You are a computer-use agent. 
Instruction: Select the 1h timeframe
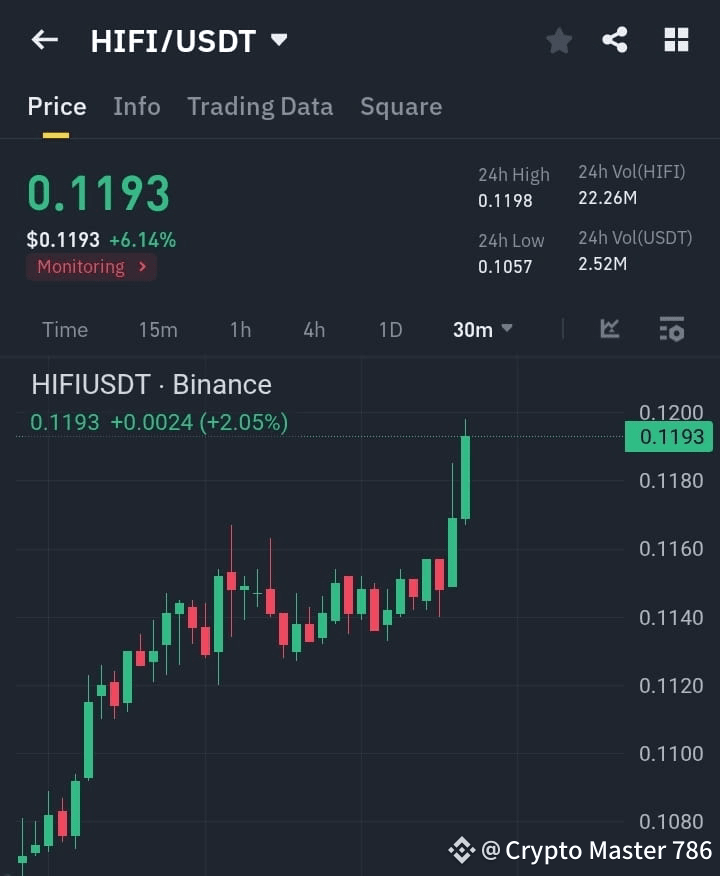coord(240,328)
